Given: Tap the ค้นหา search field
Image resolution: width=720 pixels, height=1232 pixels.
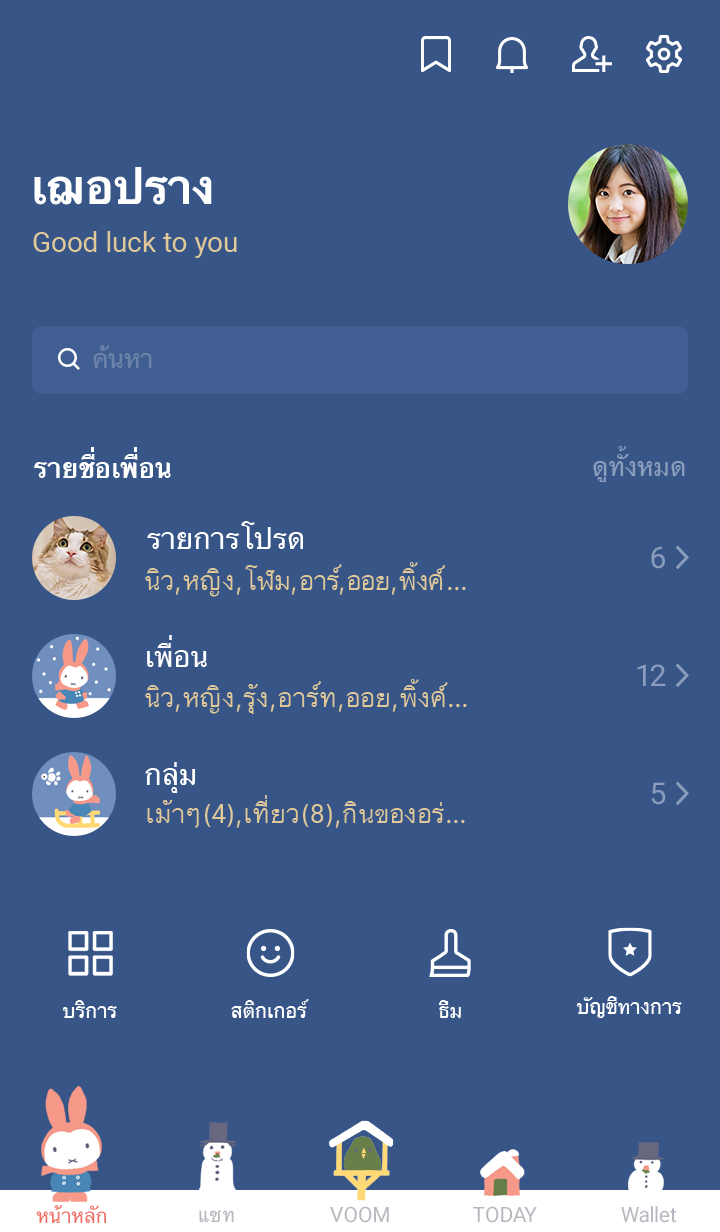Looking at the screenshot, I should click(360, 360).
